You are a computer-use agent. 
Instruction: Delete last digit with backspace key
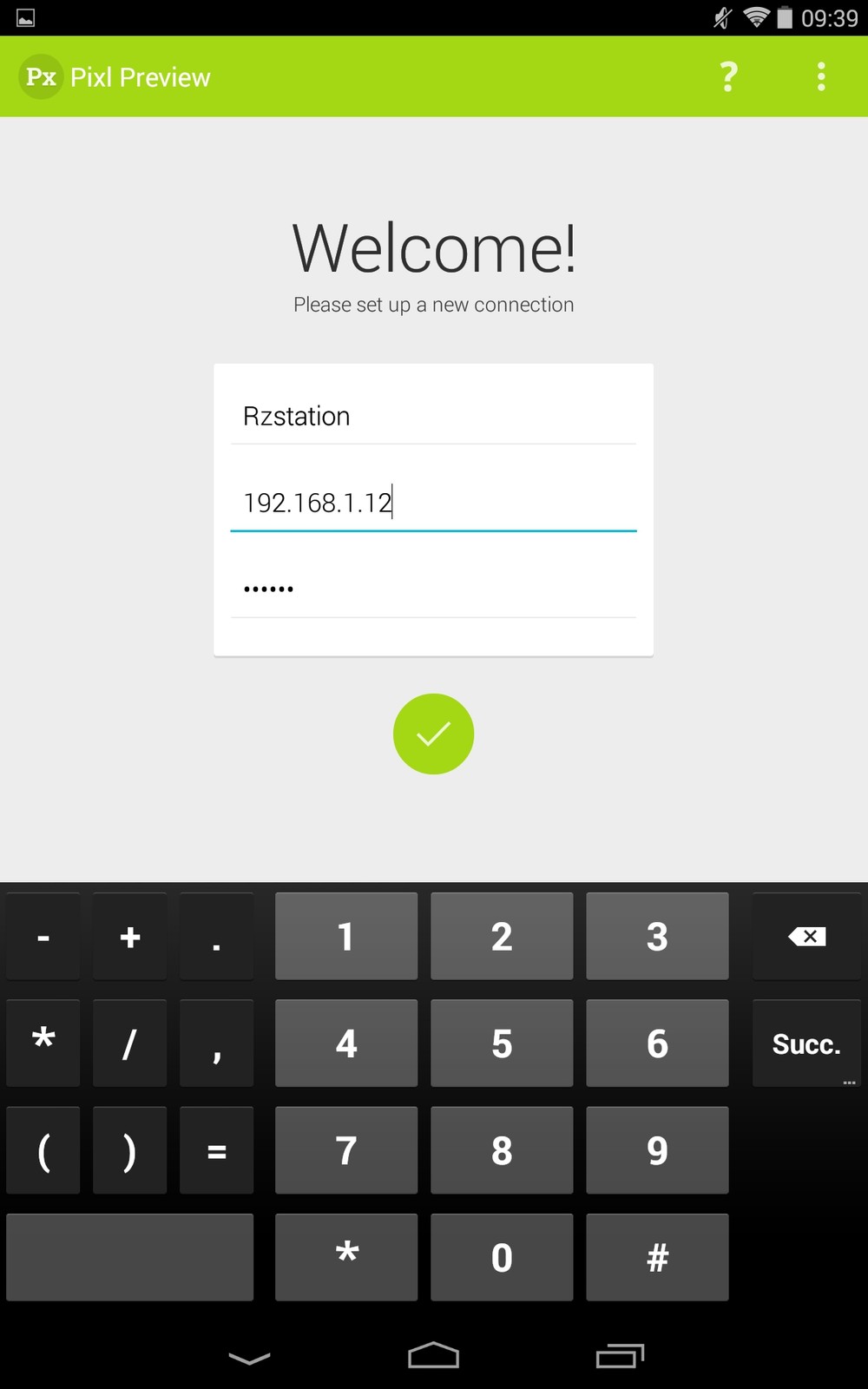(x=806, y=937)
